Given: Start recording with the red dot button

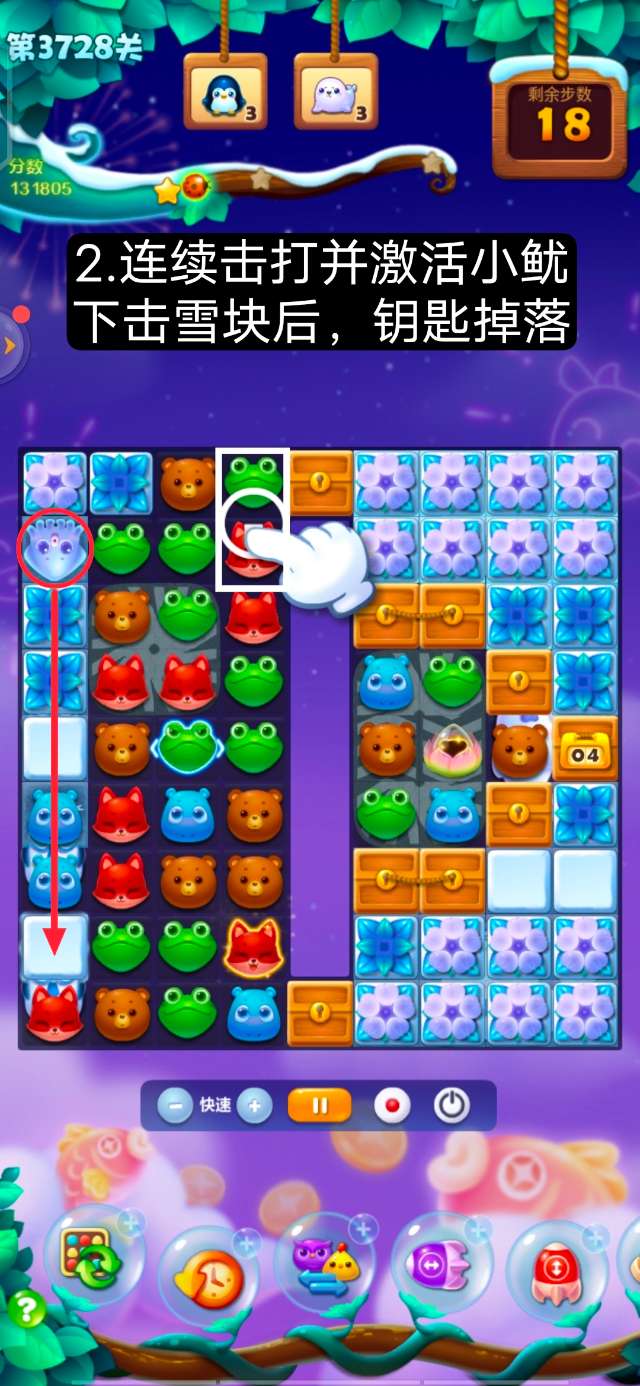Looking at the screenshot, I should [392, 1106].
